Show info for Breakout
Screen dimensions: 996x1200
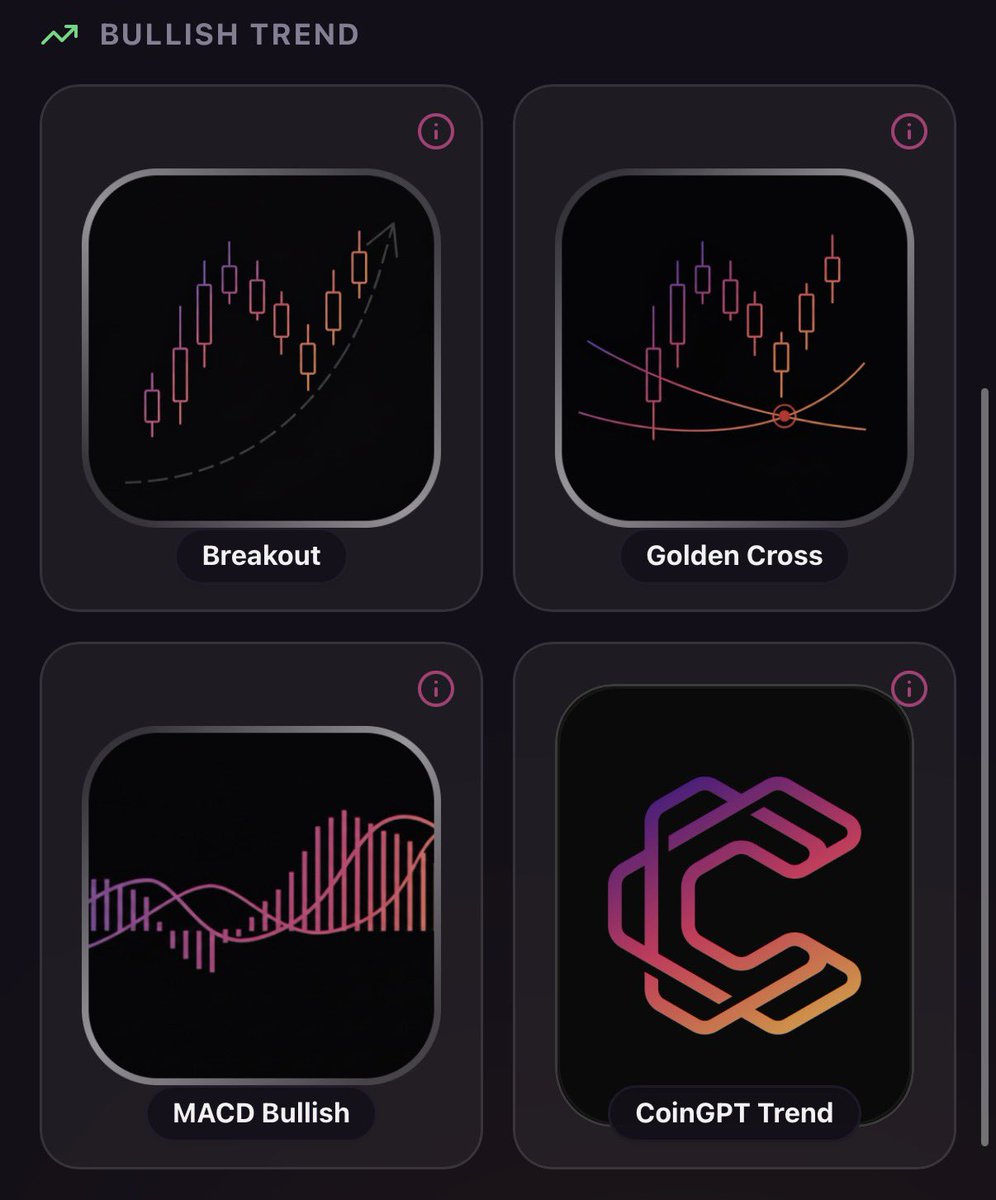coord(436,131)
